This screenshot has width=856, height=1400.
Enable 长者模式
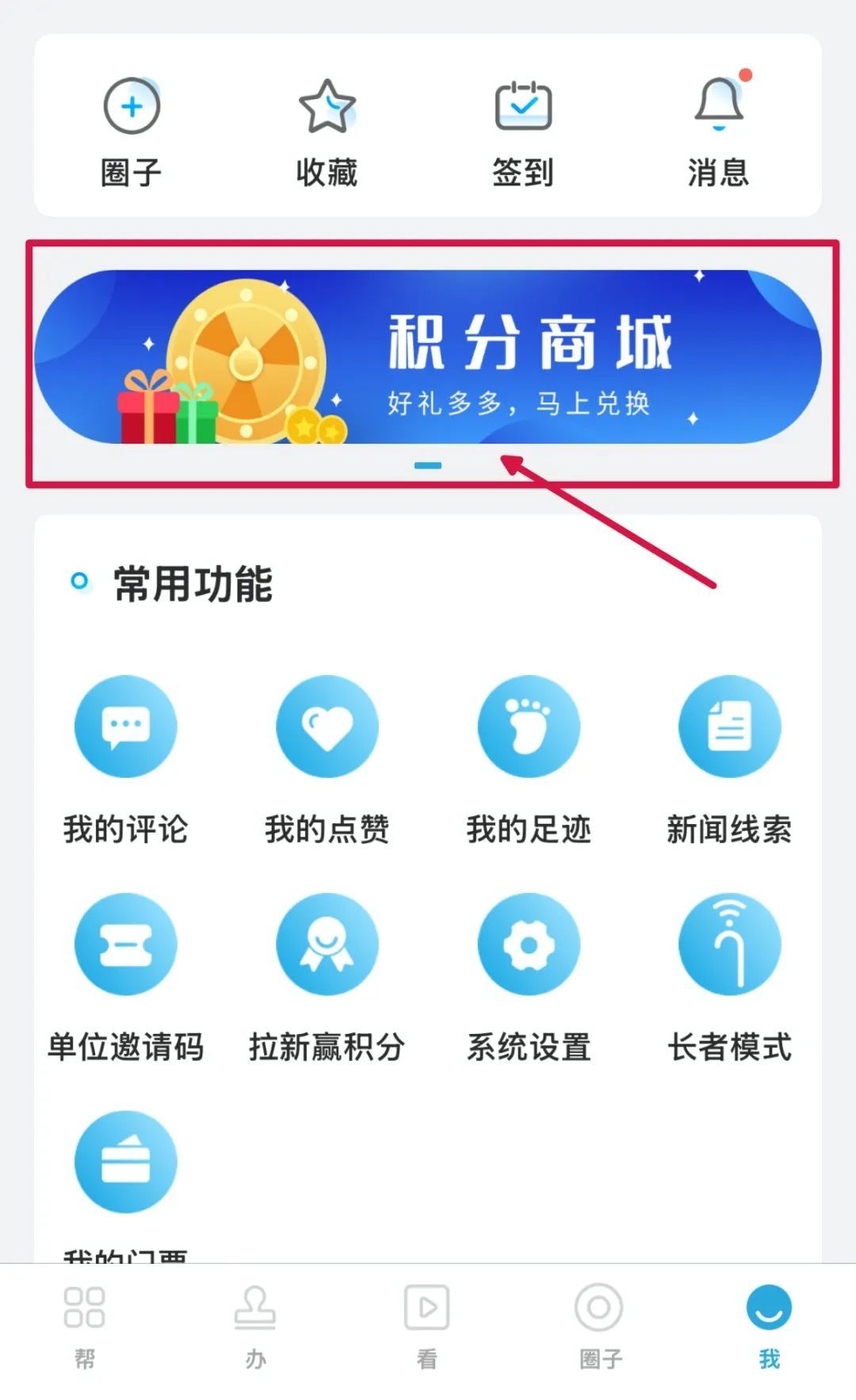(x=729, y=975)
